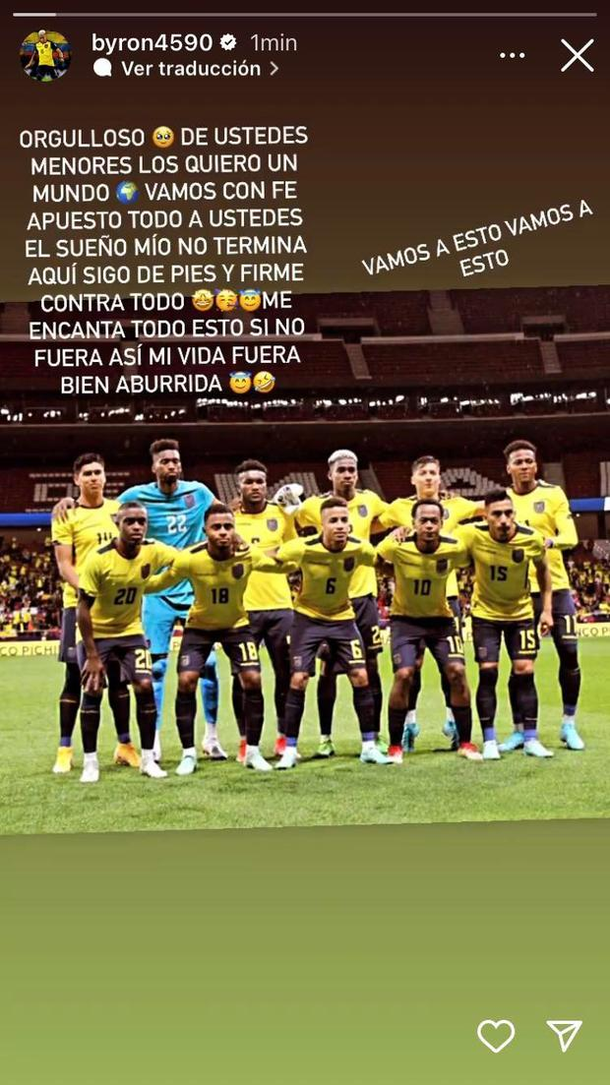Share the story via paper plane icon

click(564, 1036)
